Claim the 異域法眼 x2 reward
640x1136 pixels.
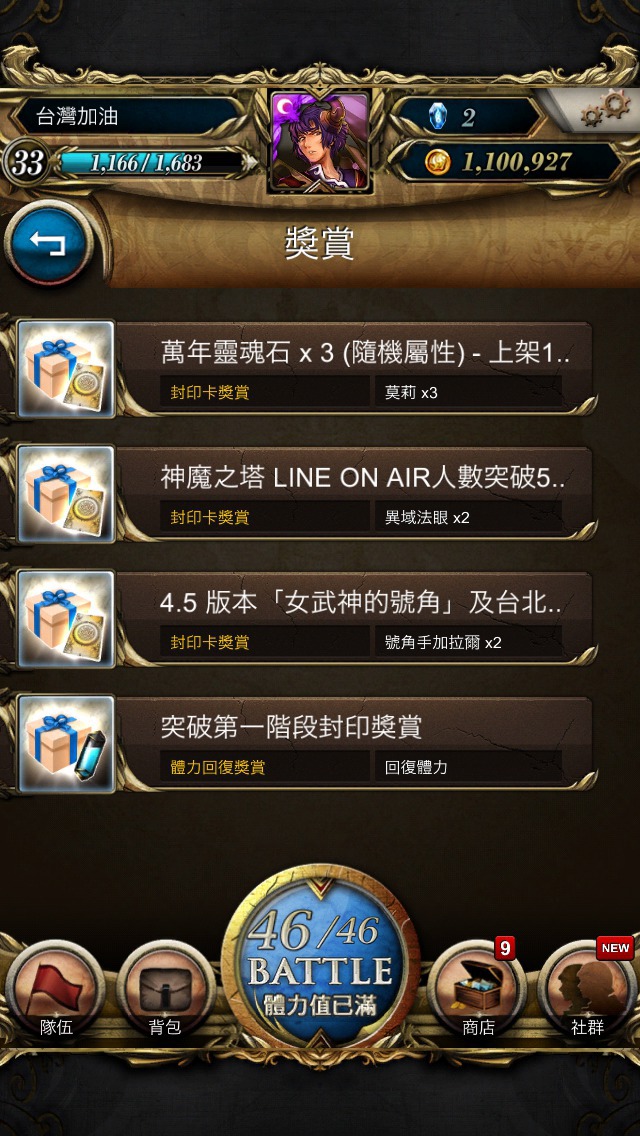point(304,494)
